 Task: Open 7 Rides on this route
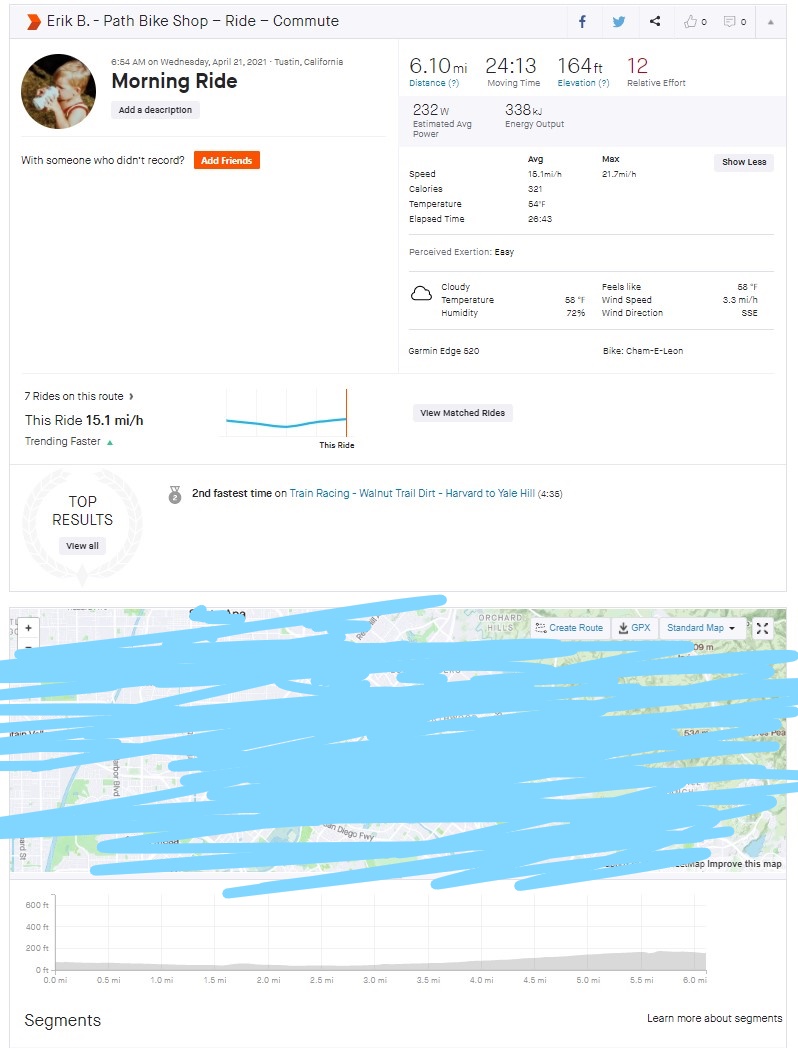tap(78, 396)
